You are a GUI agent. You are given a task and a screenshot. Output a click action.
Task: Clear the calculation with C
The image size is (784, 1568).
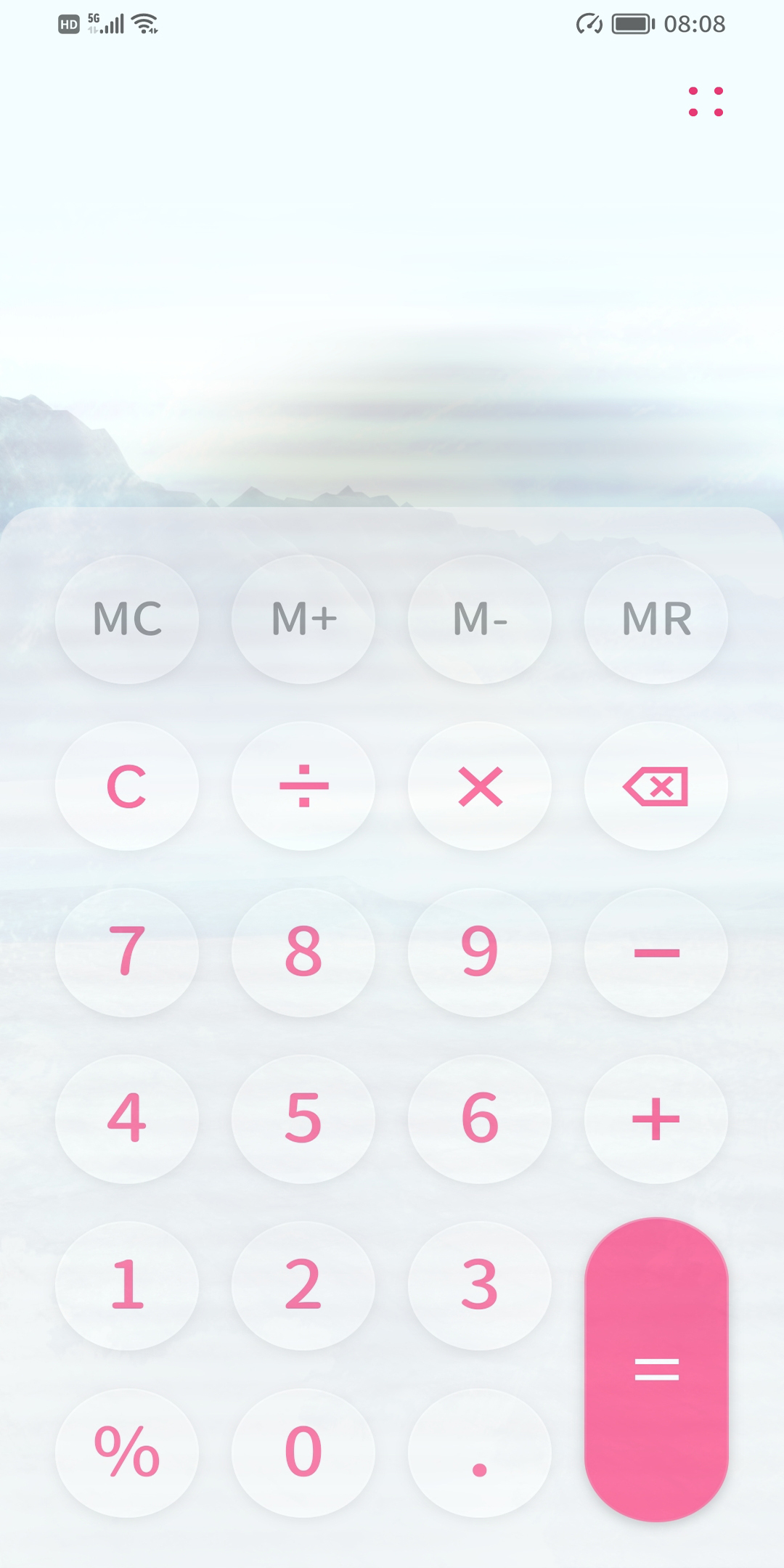(127, 786)
